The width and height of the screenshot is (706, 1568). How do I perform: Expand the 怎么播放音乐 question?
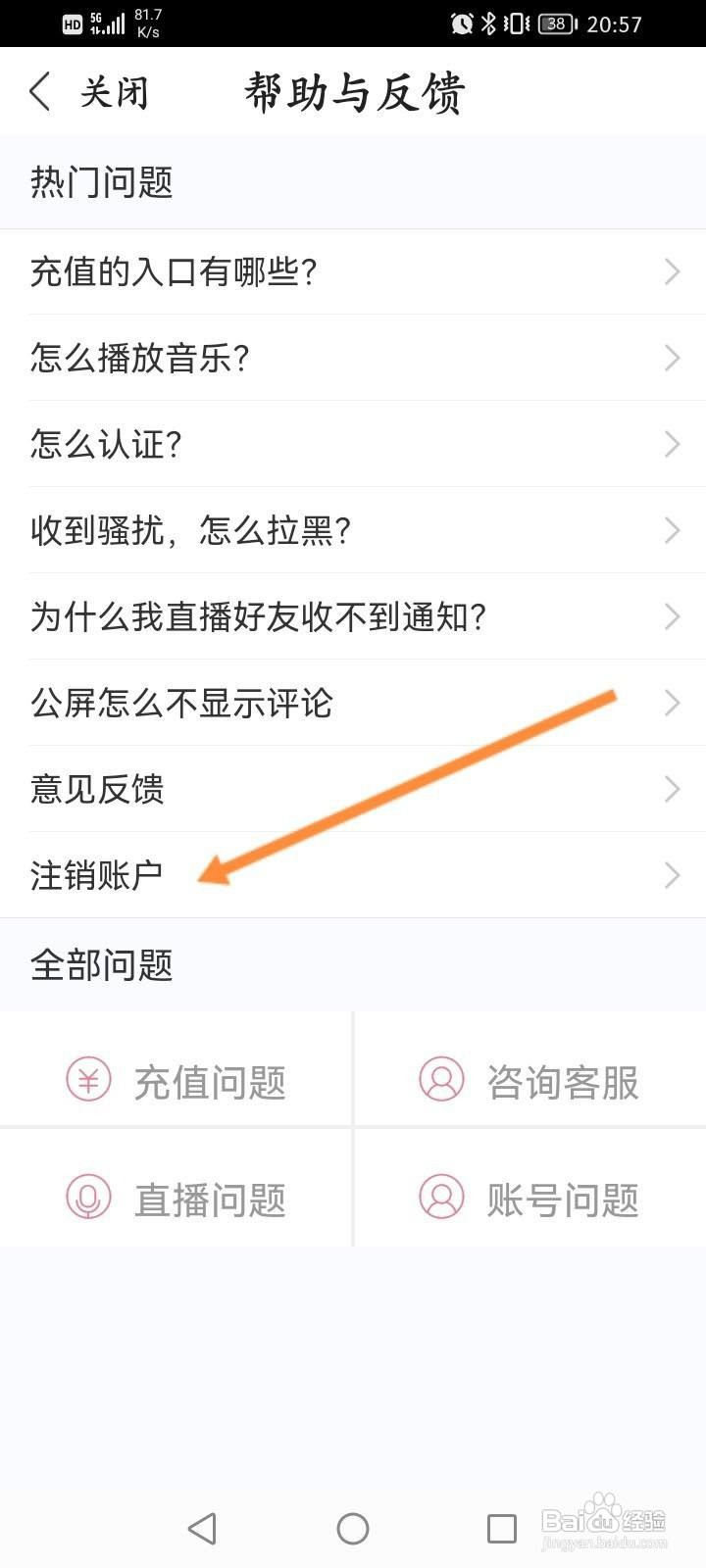pyautogui.click(x=353, y=359)
